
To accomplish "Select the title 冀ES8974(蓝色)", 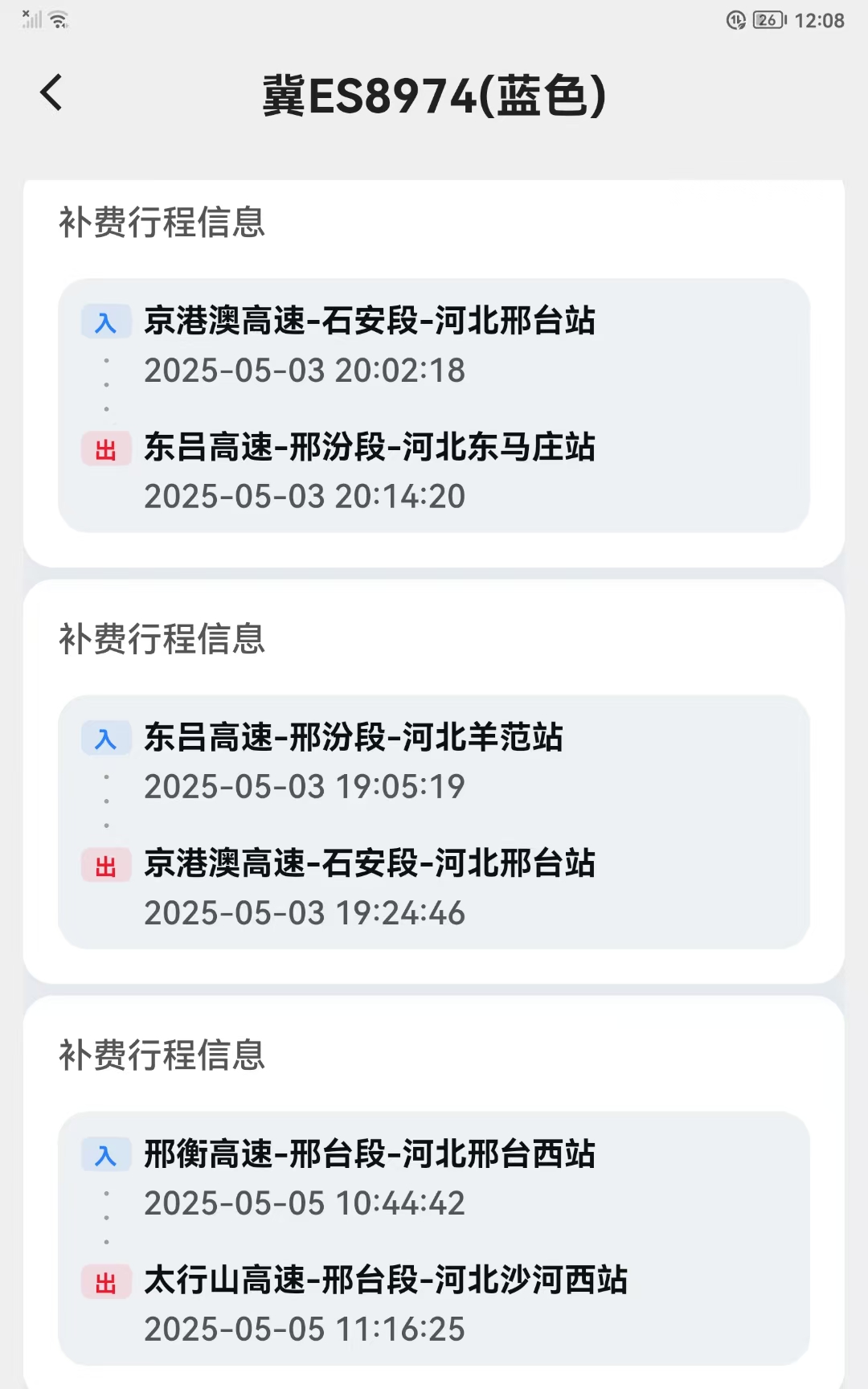I will (x=434, y=94).
